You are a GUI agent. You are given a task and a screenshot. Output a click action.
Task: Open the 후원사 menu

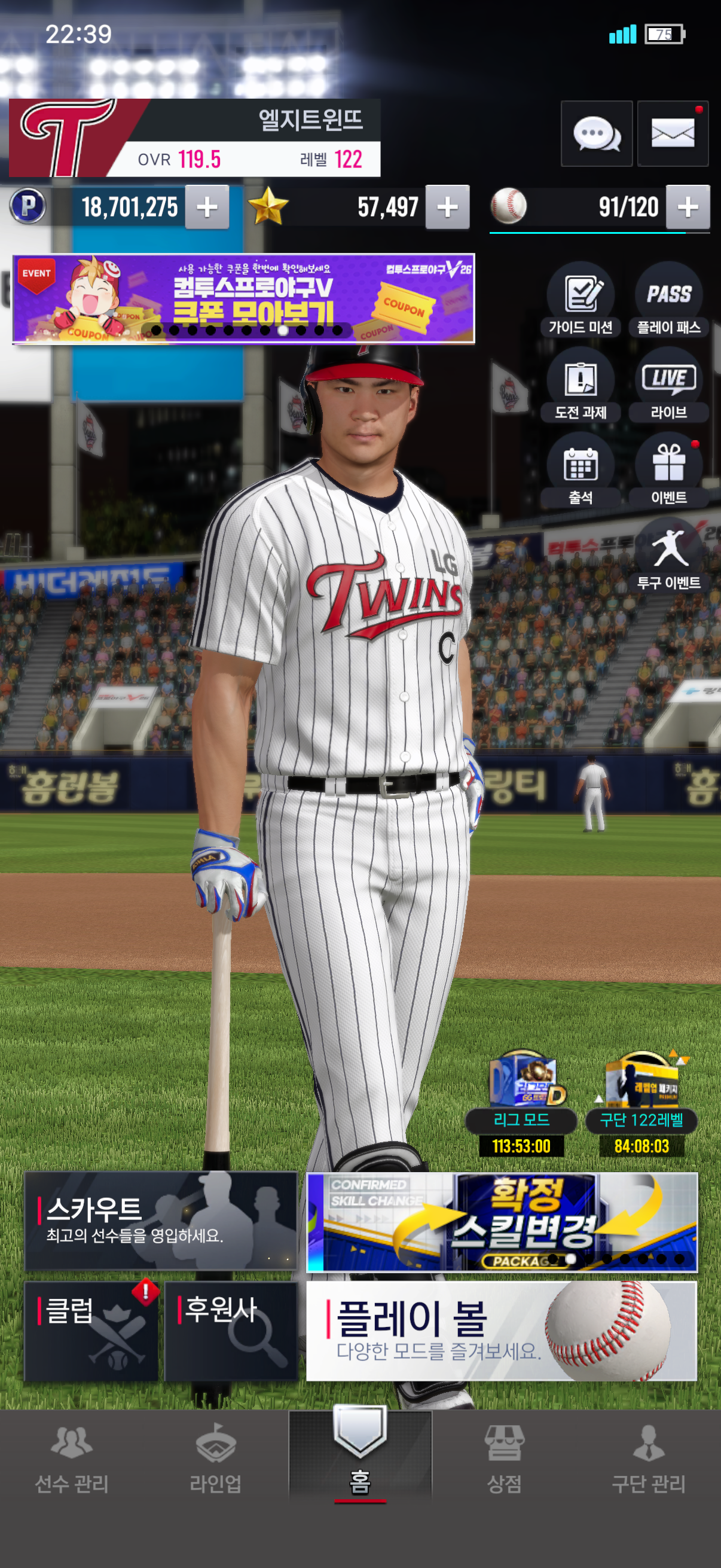[x=231, y=1331]
